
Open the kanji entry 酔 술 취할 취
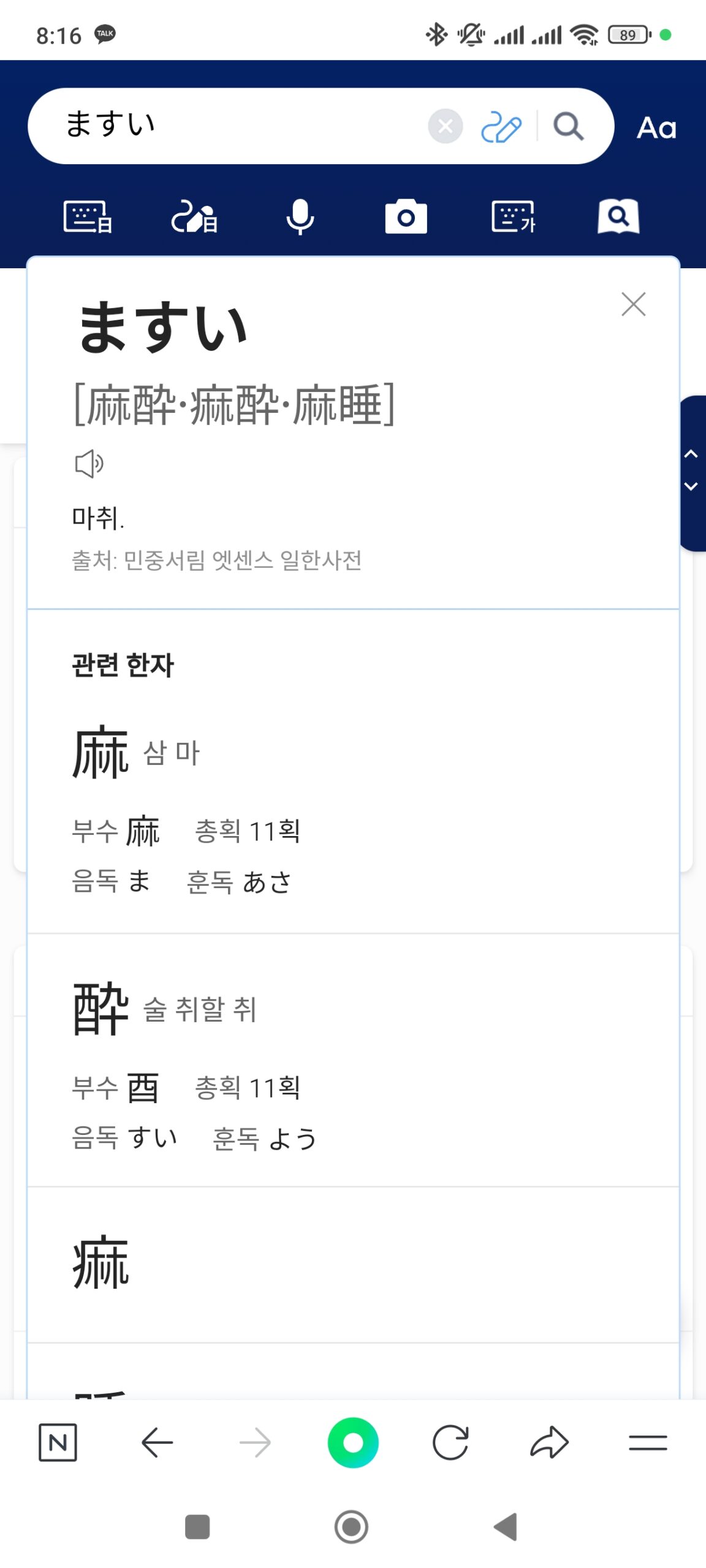101,1008
